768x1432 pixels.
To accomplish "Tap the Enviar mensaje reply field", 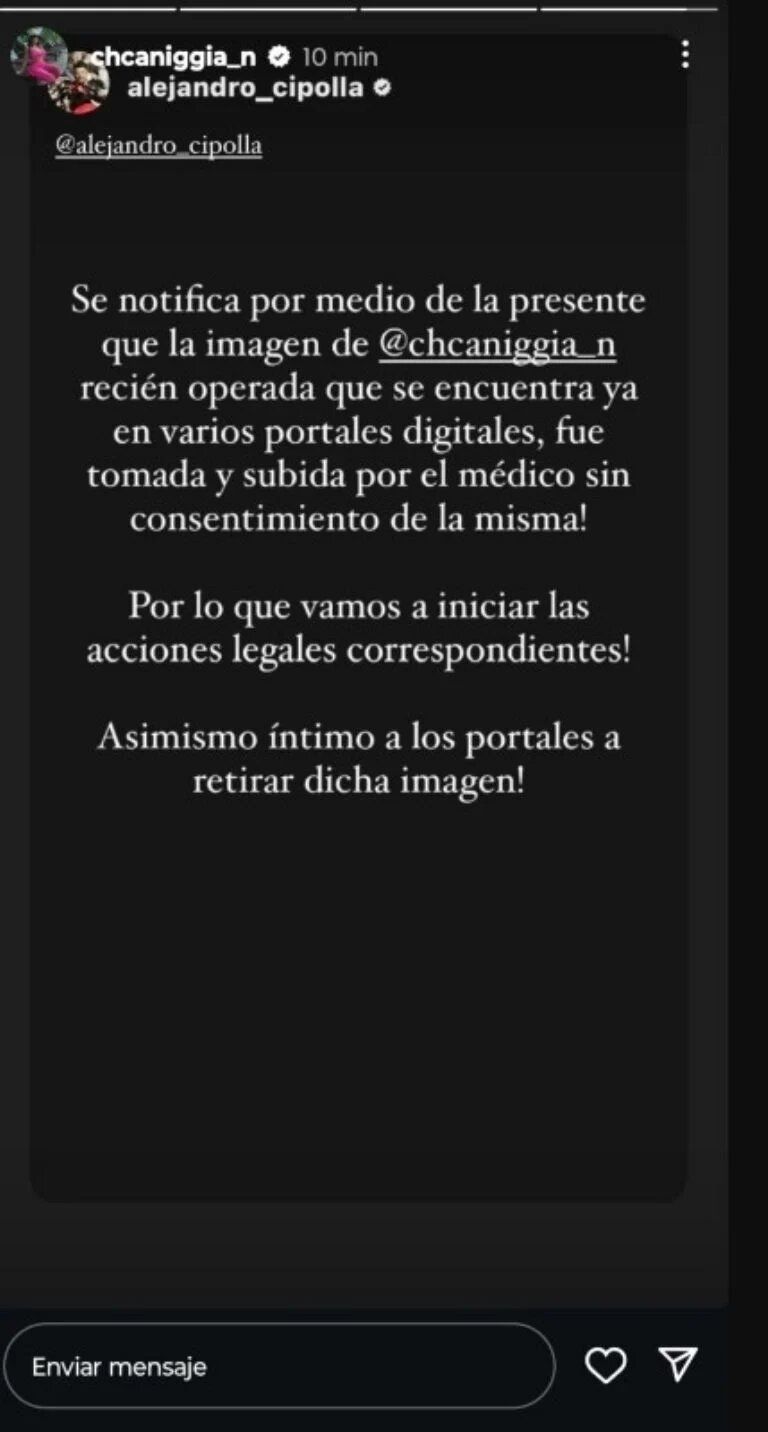I will (278, 1366).
